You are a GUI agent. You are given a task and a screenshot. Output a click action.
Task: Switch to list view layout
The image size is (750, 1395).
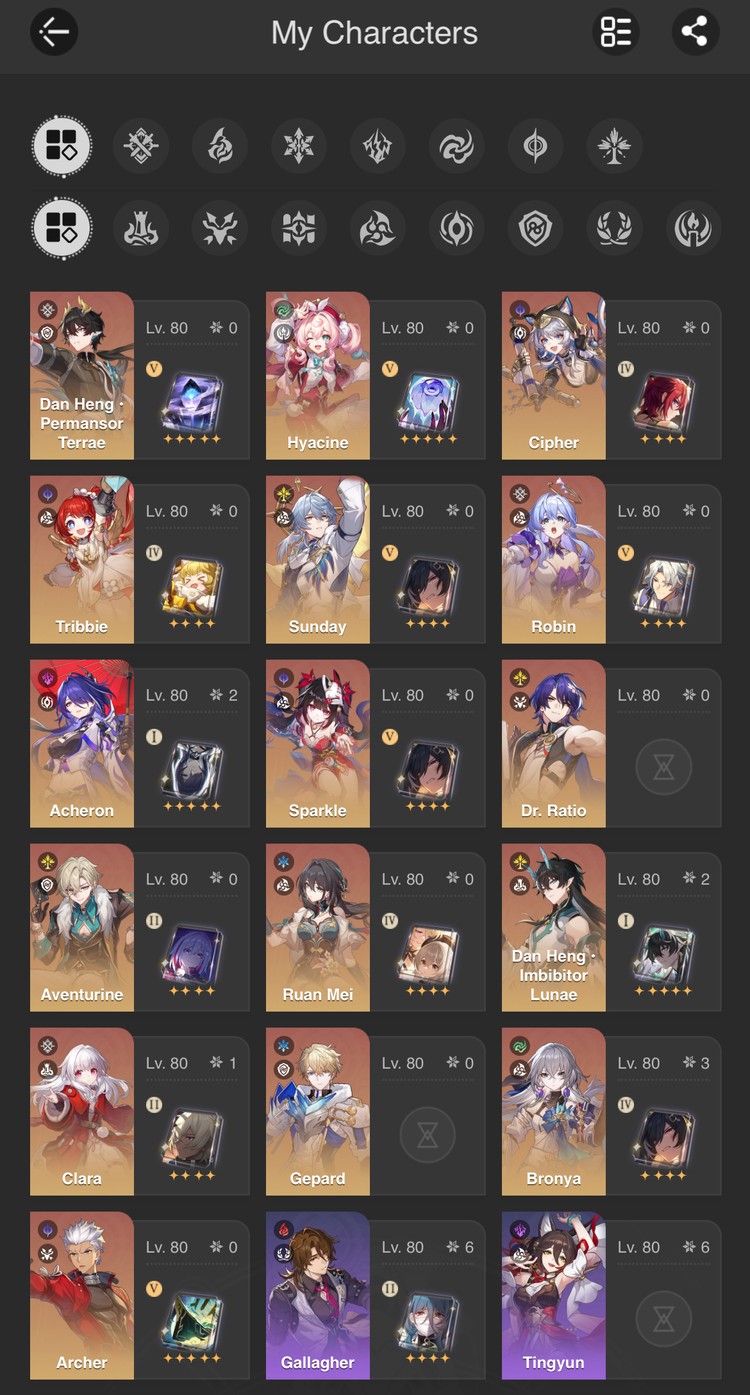click(x=616, y=32)
